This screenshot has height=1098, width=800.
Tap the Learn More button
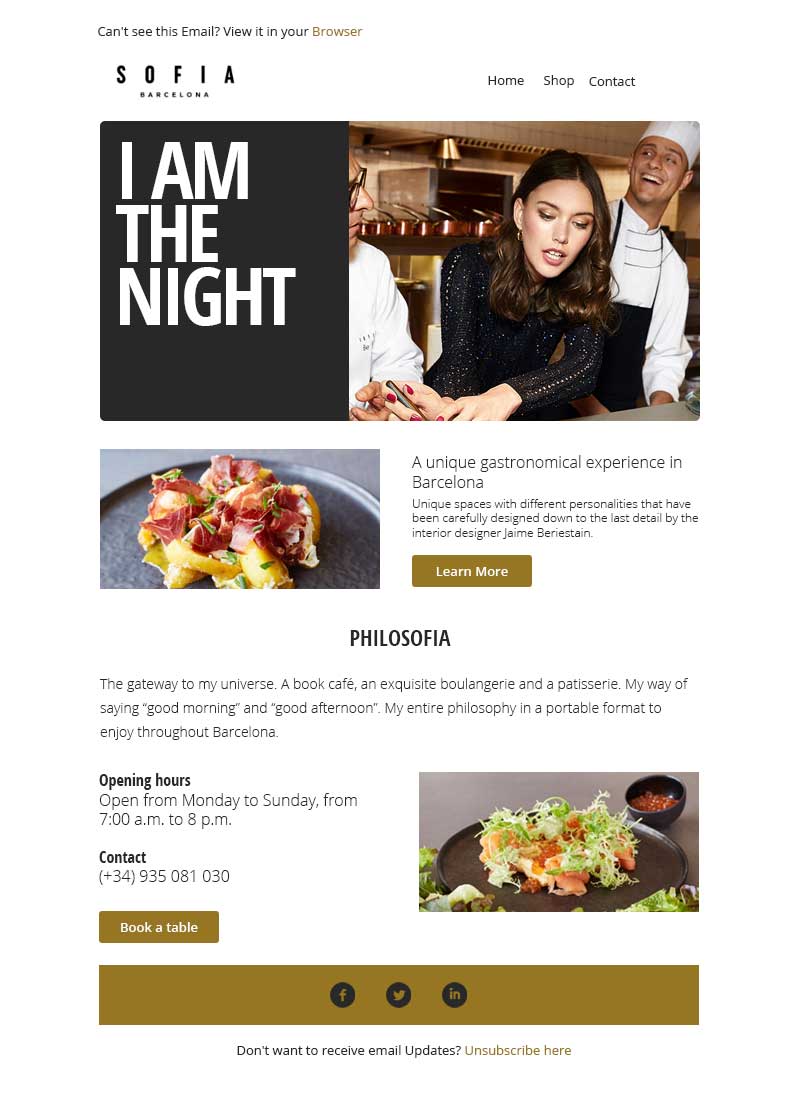click(x=471, y=571)
